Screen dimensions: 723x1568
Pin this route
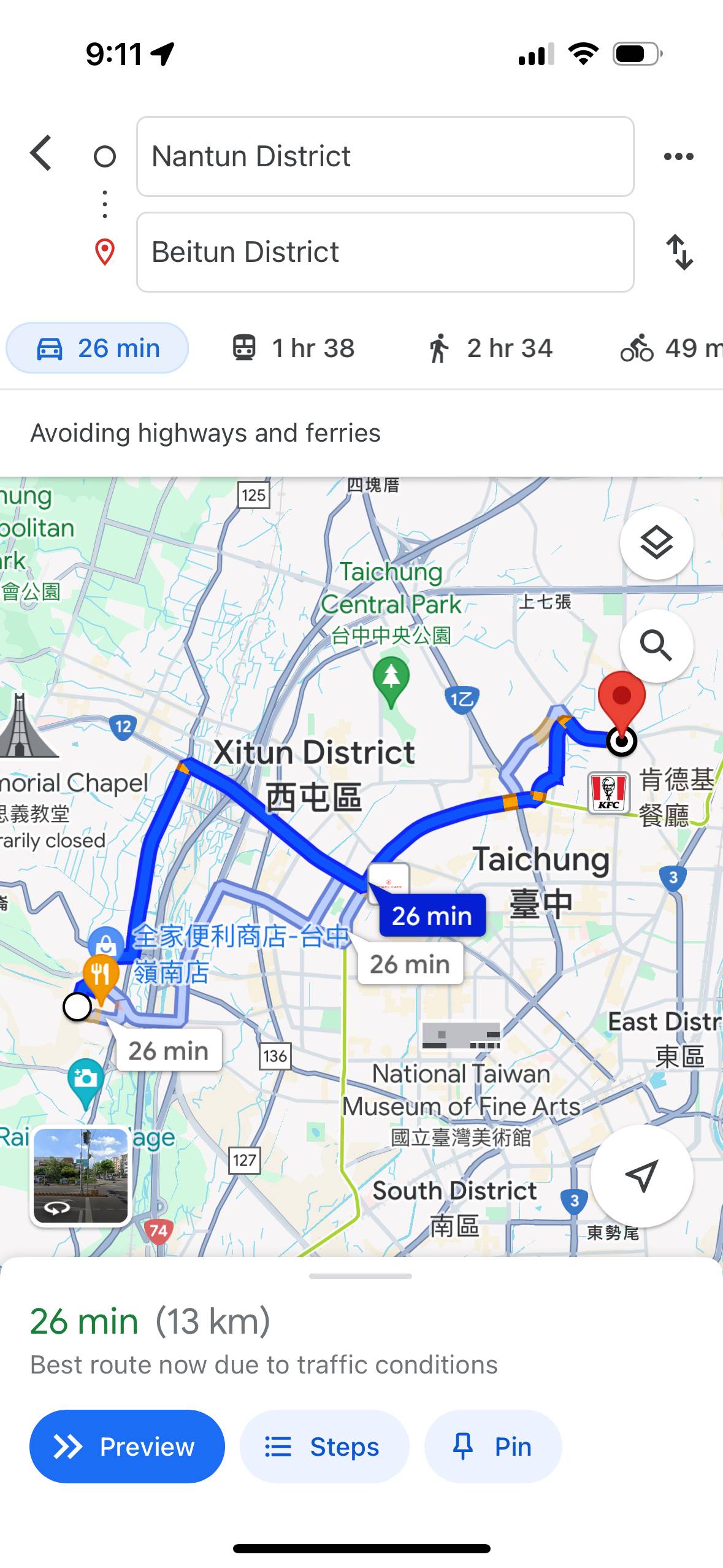(x=493, y=1447)
